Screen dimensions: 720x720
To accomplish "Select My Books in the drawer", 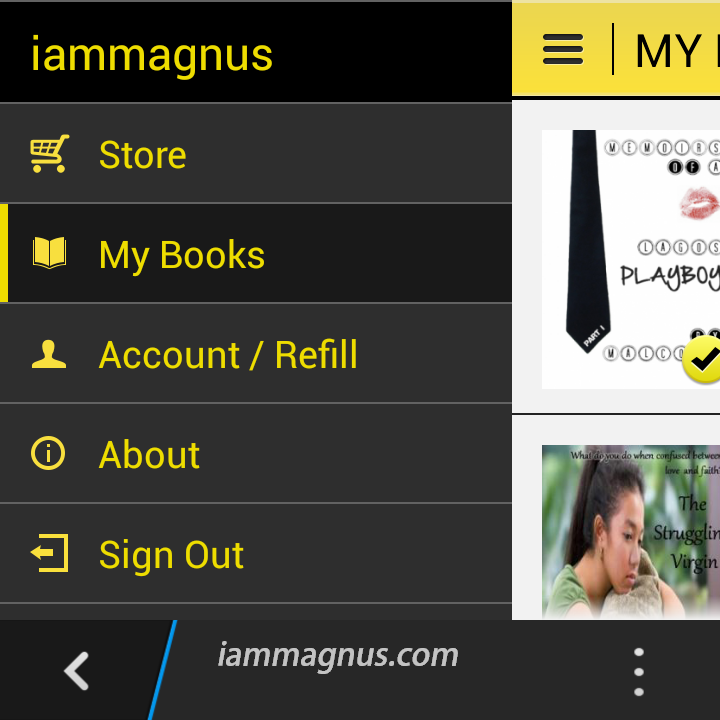I will point(256,253).
